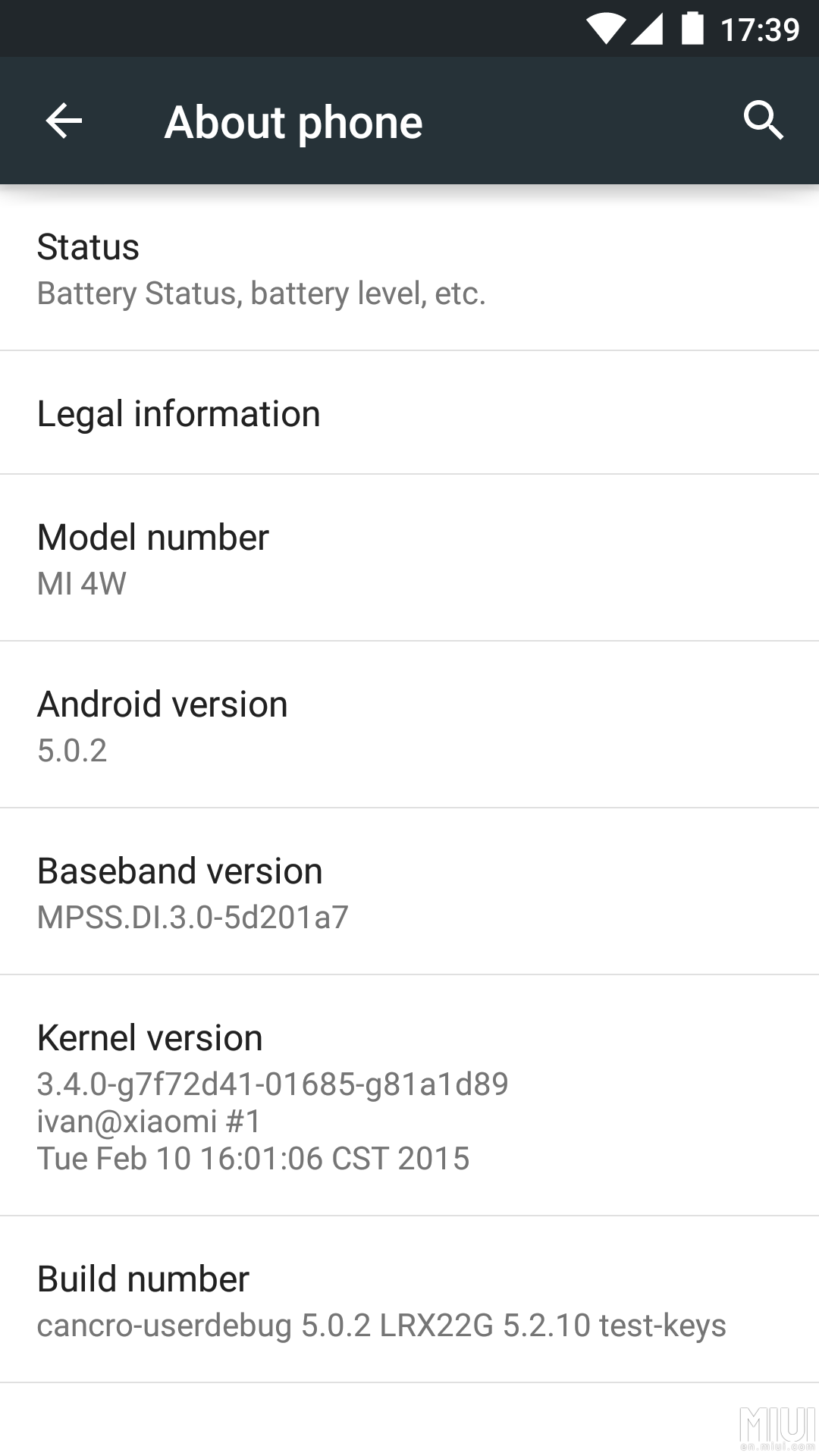This screenshot has height=1456, width=819.
Task: Open the Status row
Action: coord(409,268)
